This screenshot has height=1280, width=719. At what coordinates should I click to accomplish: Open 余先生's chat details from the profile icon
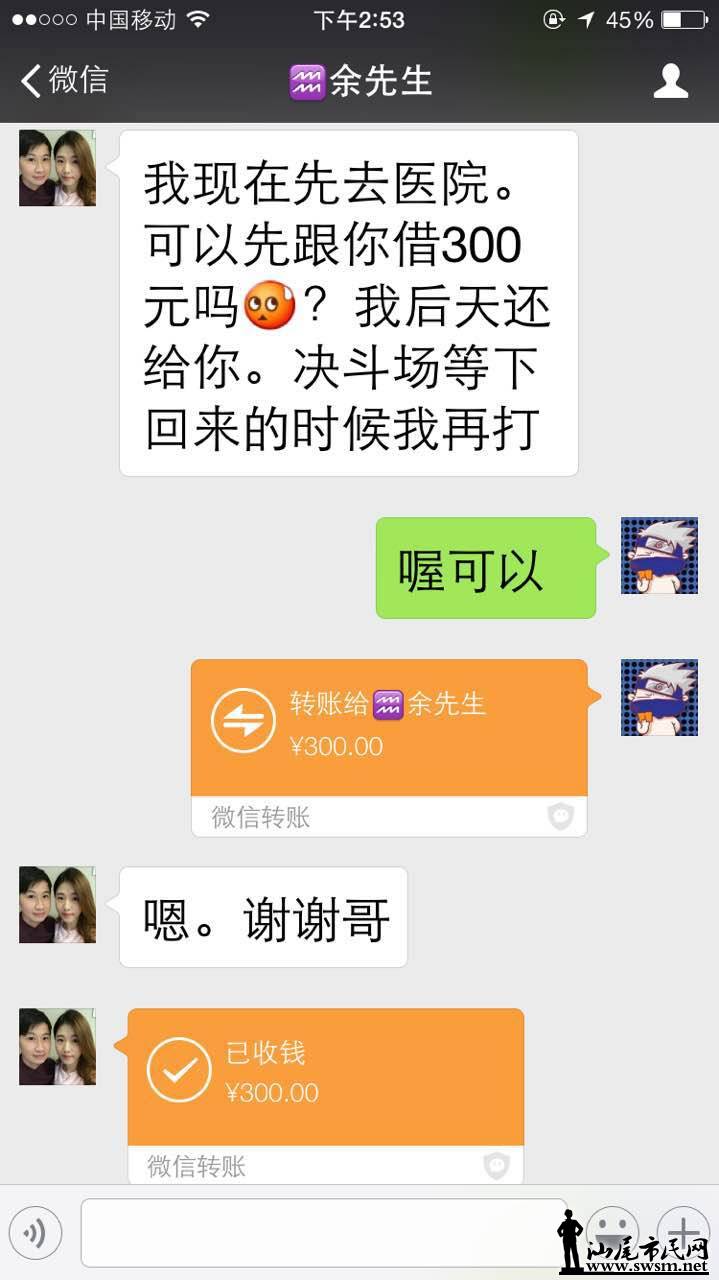(x=670, y=81)
